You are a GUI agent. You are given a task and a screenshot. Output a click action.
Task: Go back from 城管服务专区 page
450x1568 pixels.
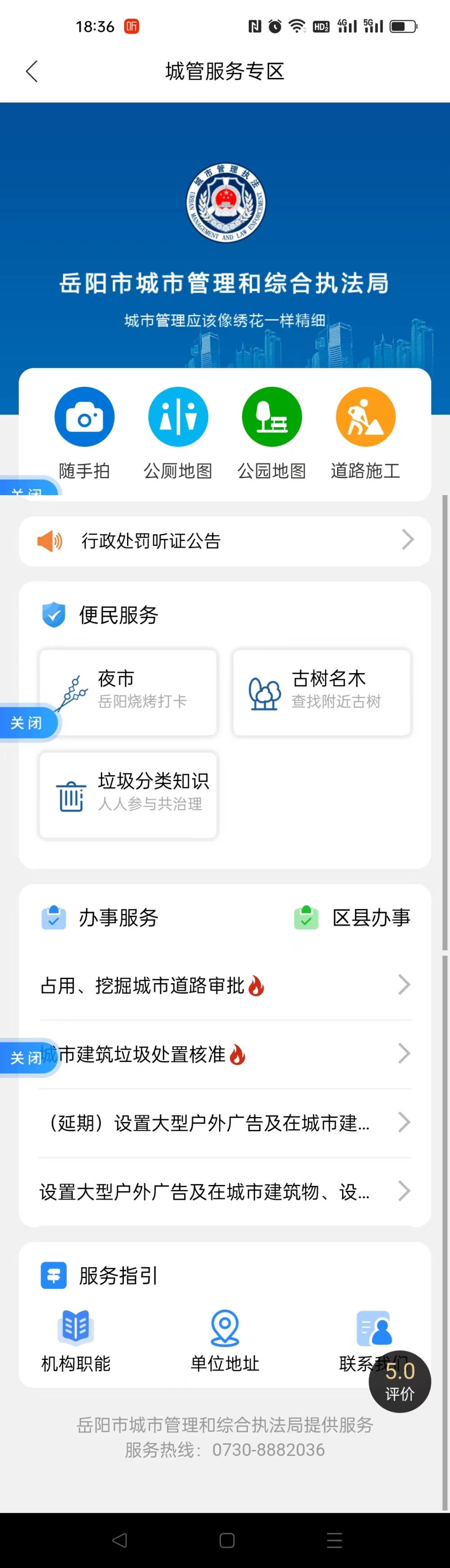(x=32, y=71)
